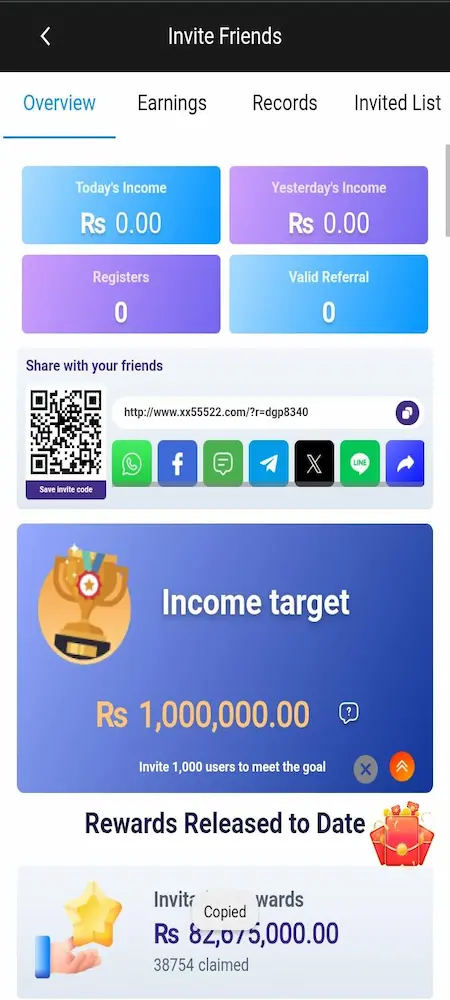The height and width of the screenshot is (1000, 450).
Task: Copy the invite link
Action: click(x=407, y=413)
